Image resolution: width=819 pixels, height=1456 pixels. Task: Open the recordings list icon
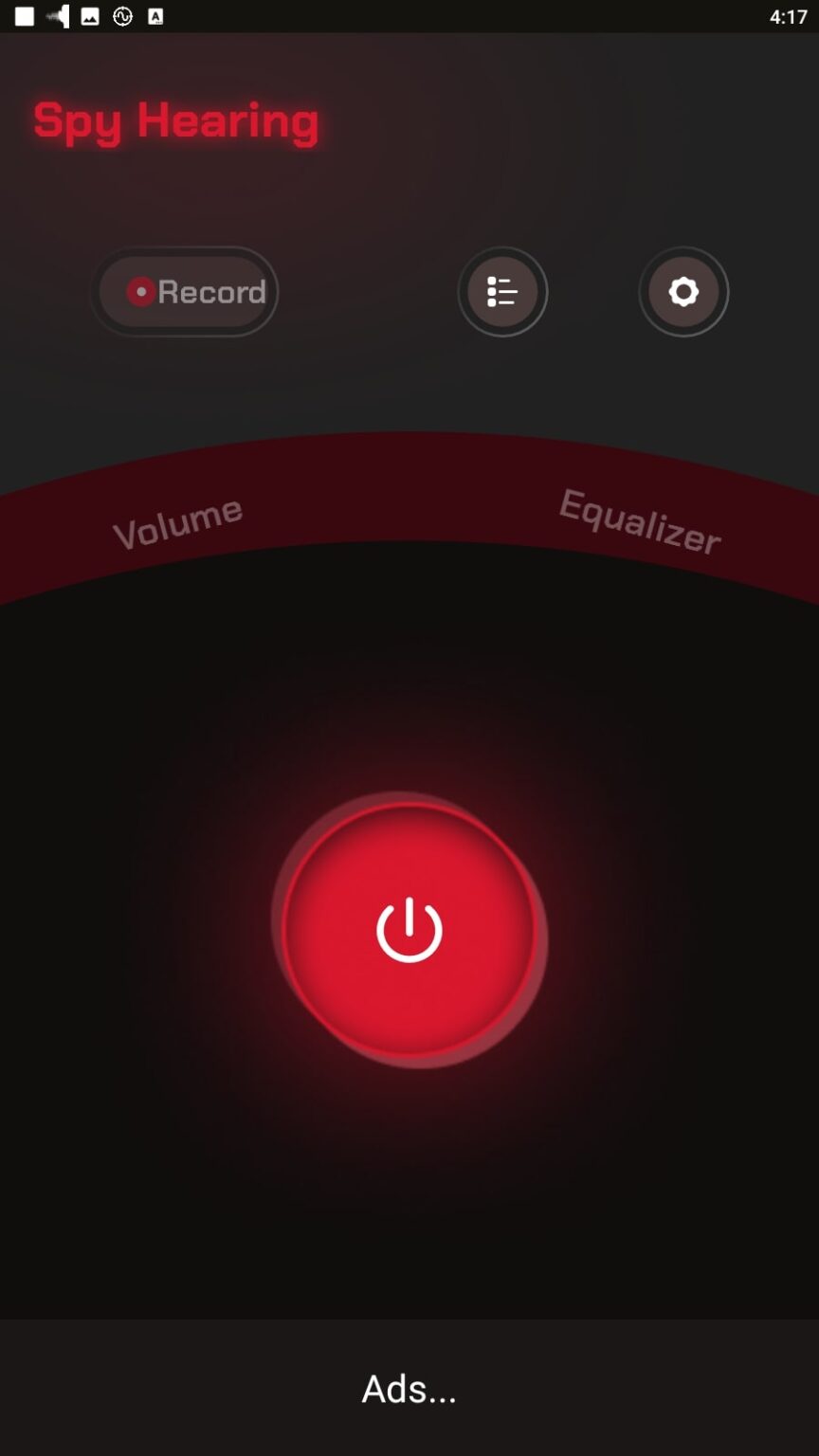coord(502,291)
